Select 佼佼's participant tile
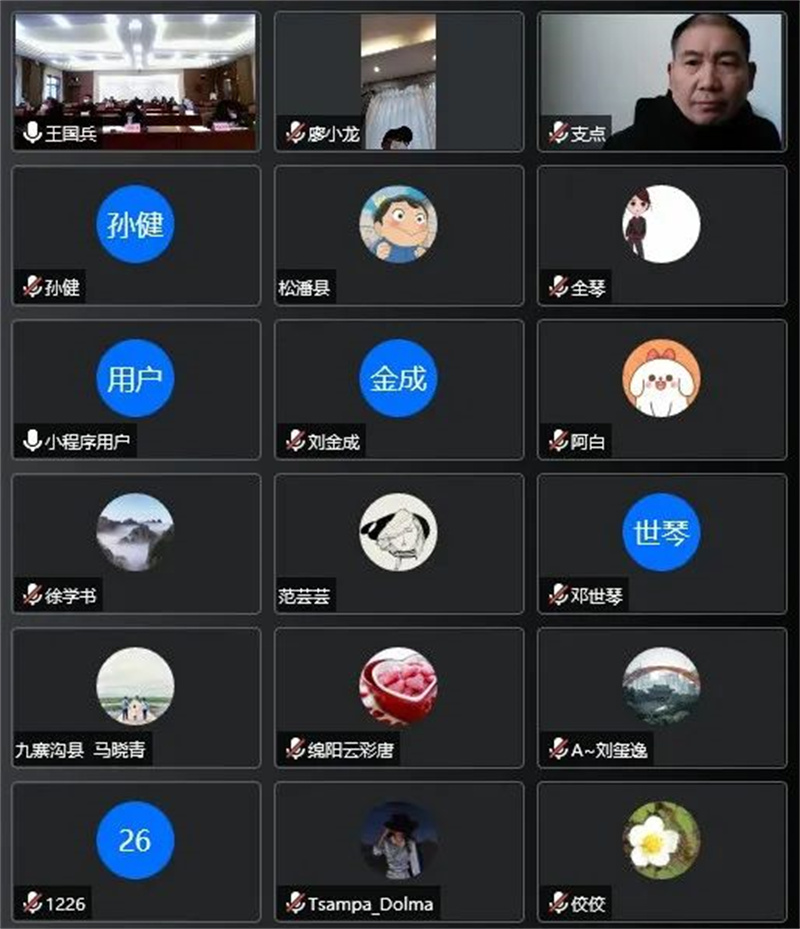800x929 pixels. click(661, 851)
